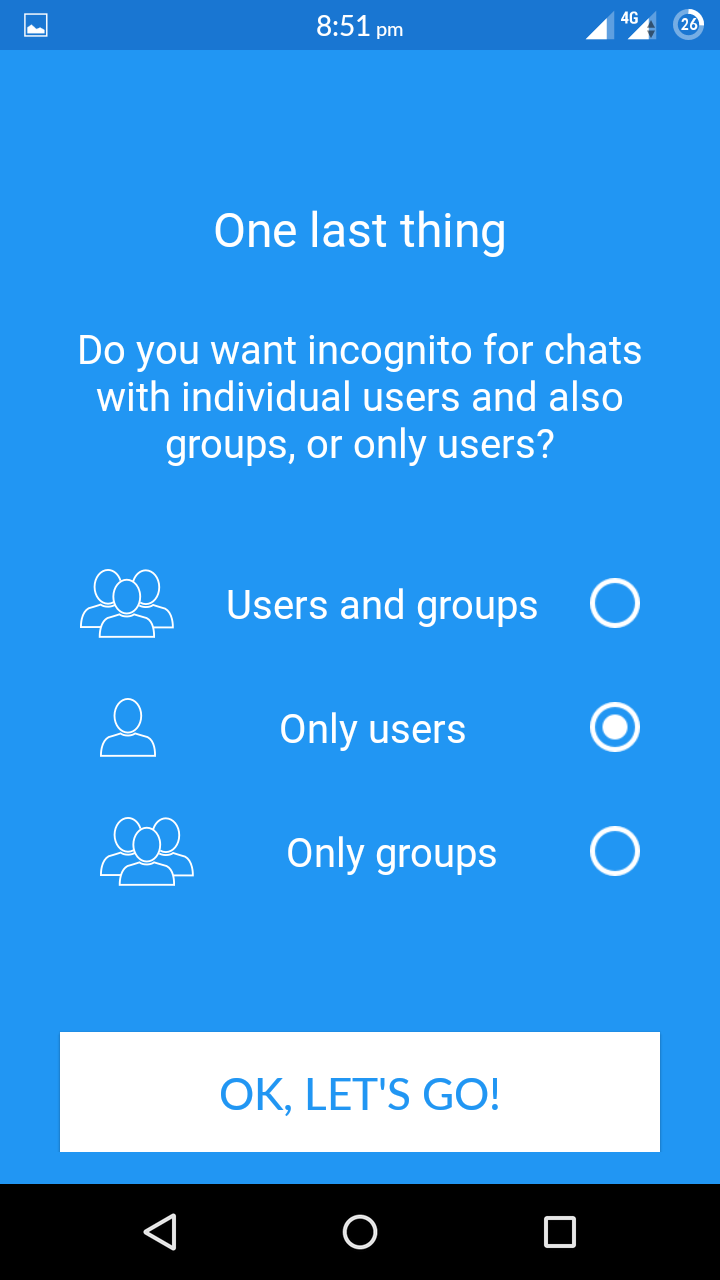
Task: Choose the Only users radio button
Action: pos(614,727)
